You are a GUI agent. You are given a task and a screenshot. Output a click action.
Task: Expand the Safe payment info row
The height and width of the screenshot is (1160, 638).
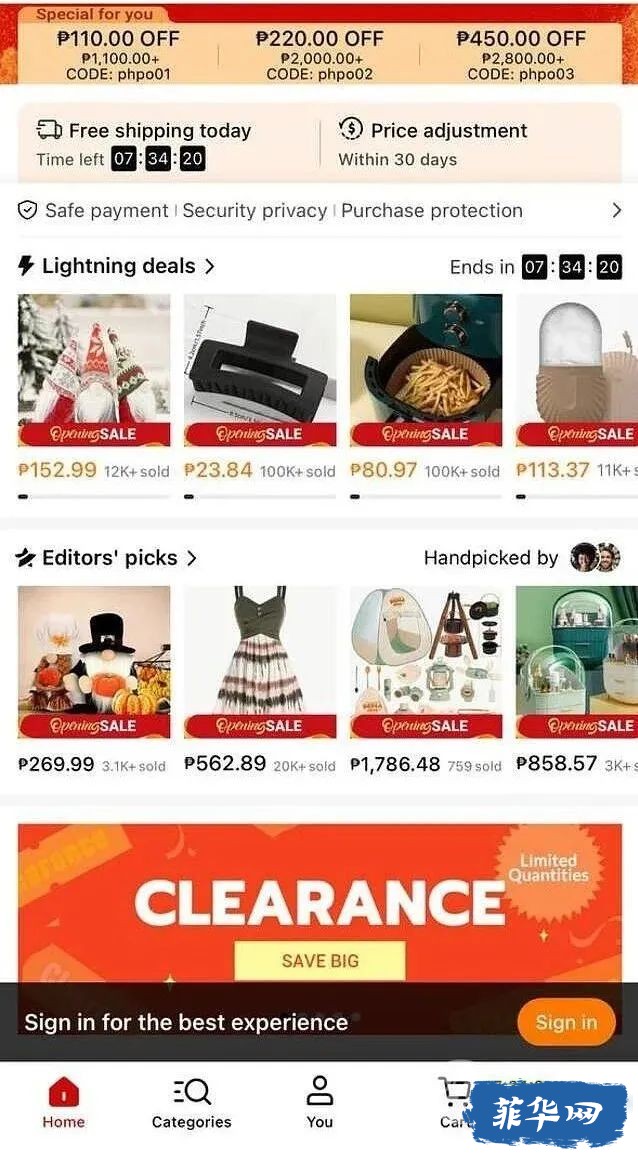(616, 211)
